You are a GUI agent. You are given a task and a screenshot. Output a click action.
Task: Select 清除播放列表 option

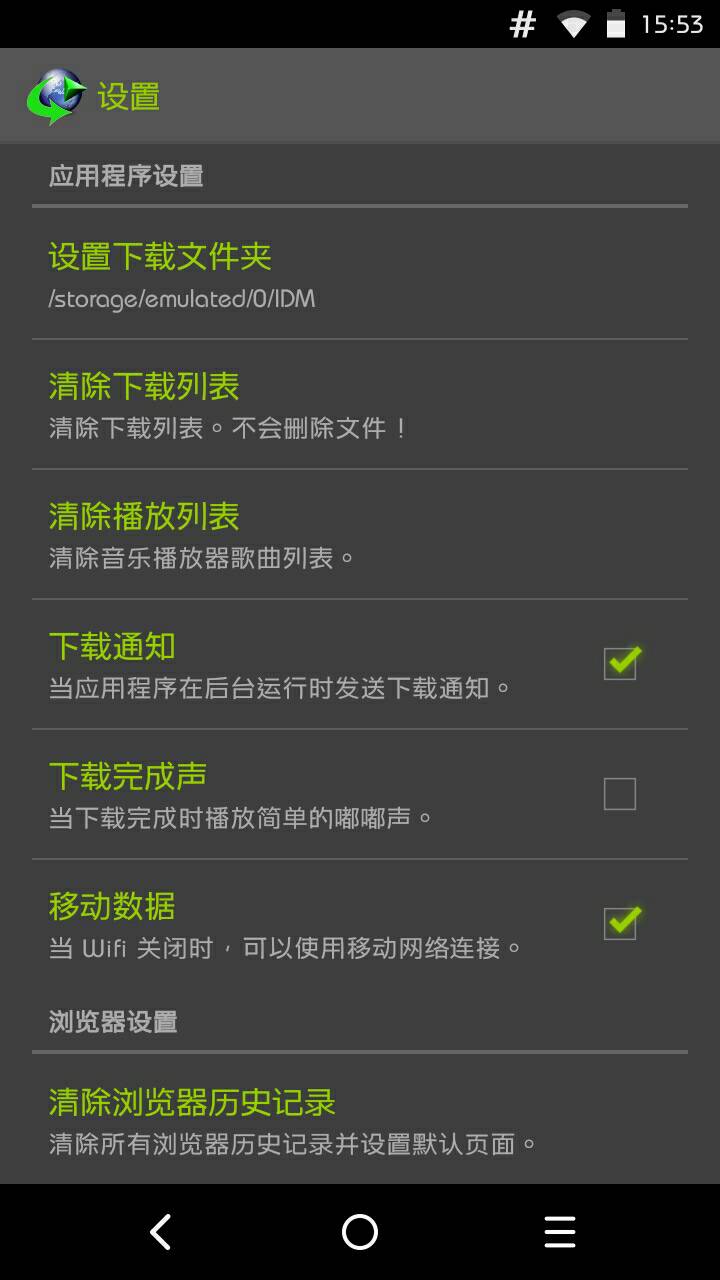[360, 534]
